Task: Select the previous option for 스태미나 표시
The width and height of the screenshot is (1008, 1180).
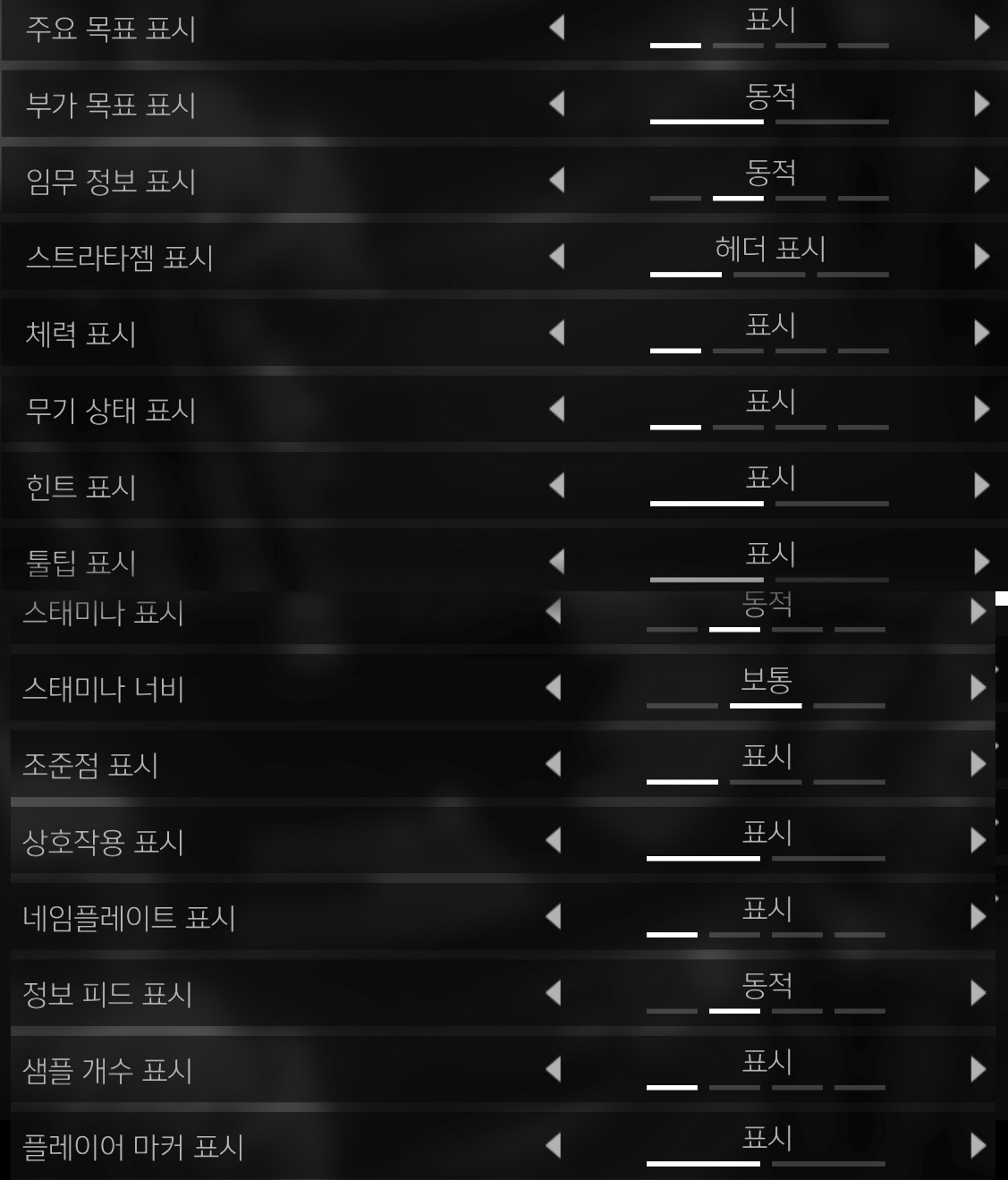Action: coord(553,612)
